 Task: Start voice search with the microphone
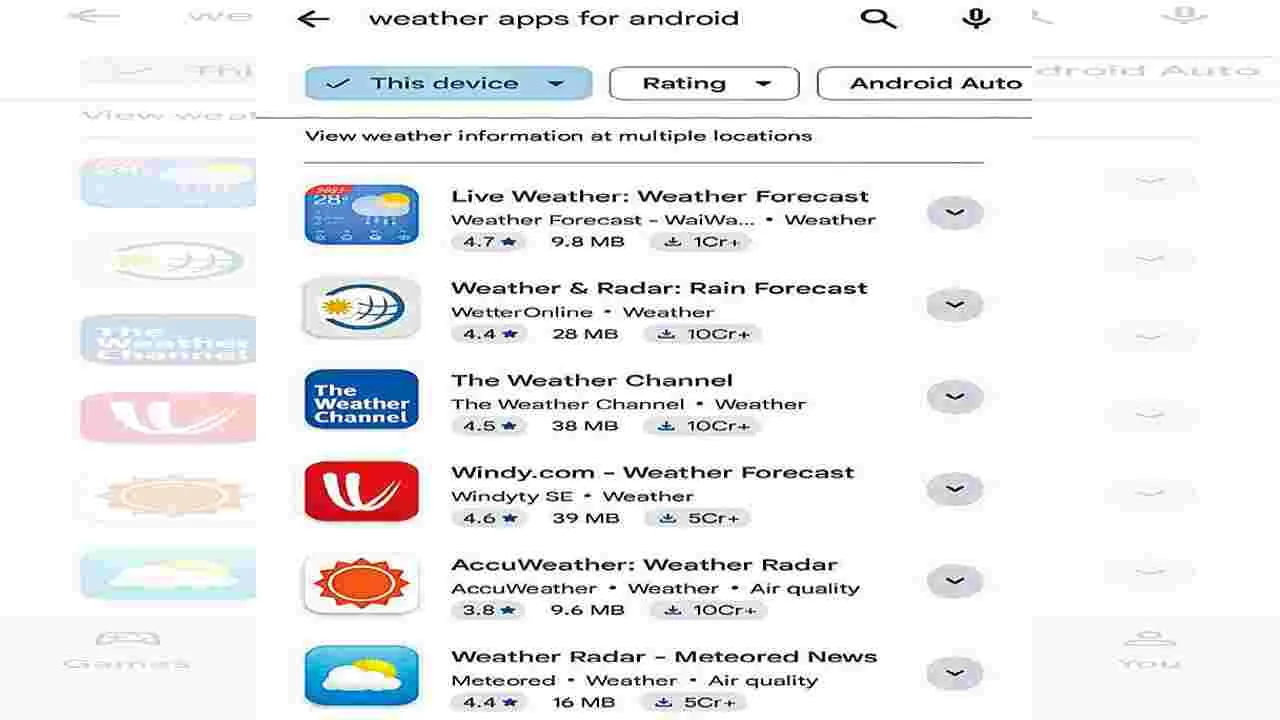coord(976,19)
